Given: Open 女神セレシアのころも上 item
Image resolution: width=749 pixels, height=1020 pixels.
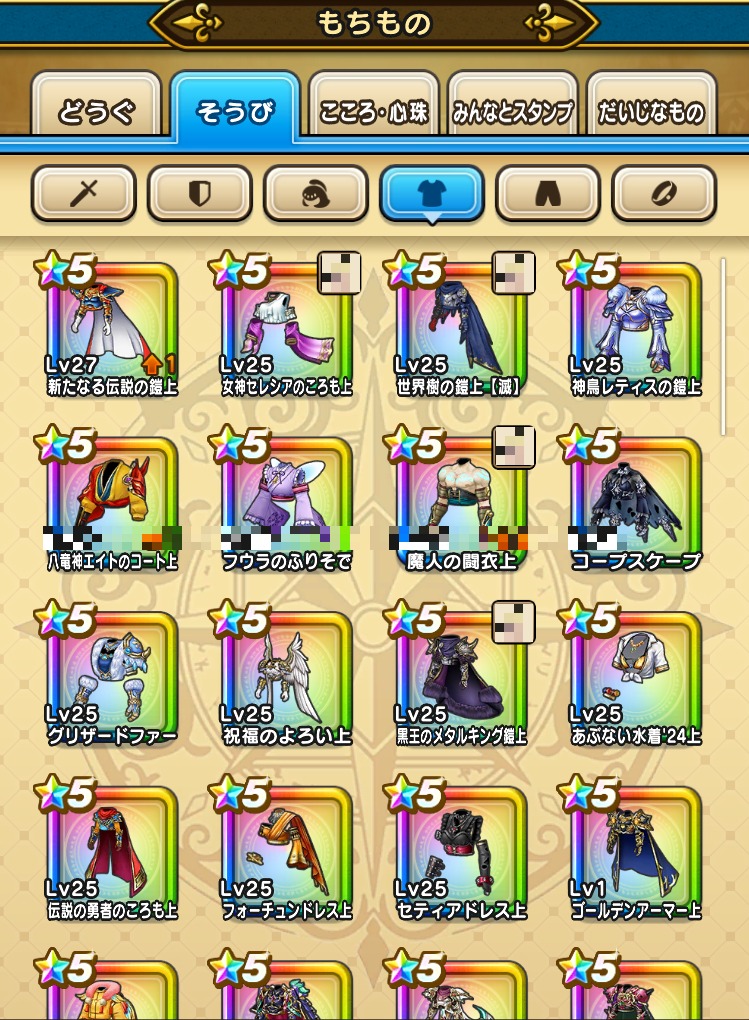Looking at the screenshot, I should 286,330.
